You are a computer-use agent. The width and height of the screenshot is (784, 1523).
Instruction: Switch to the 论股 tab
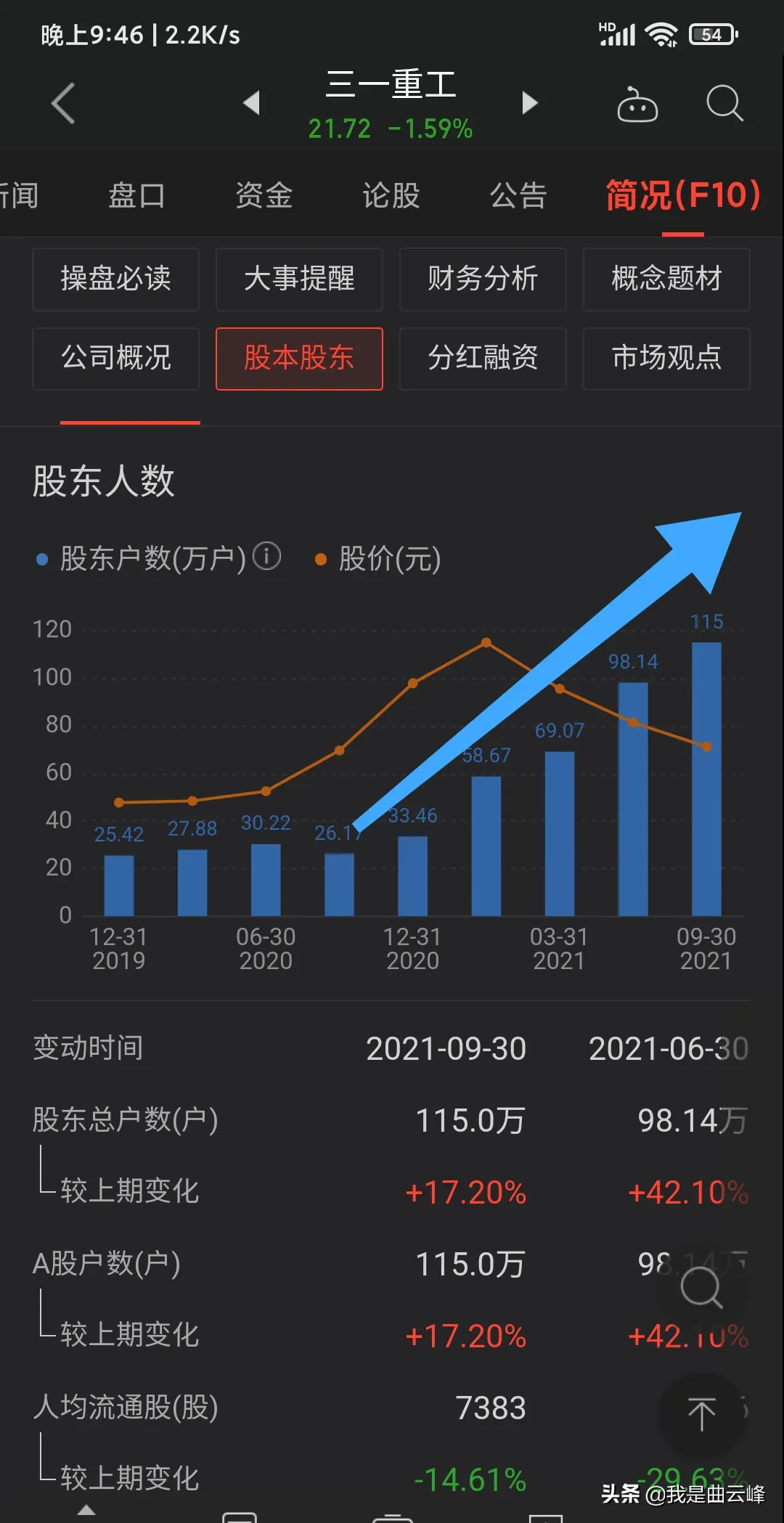pyautogui.click(x=391, y=195)
